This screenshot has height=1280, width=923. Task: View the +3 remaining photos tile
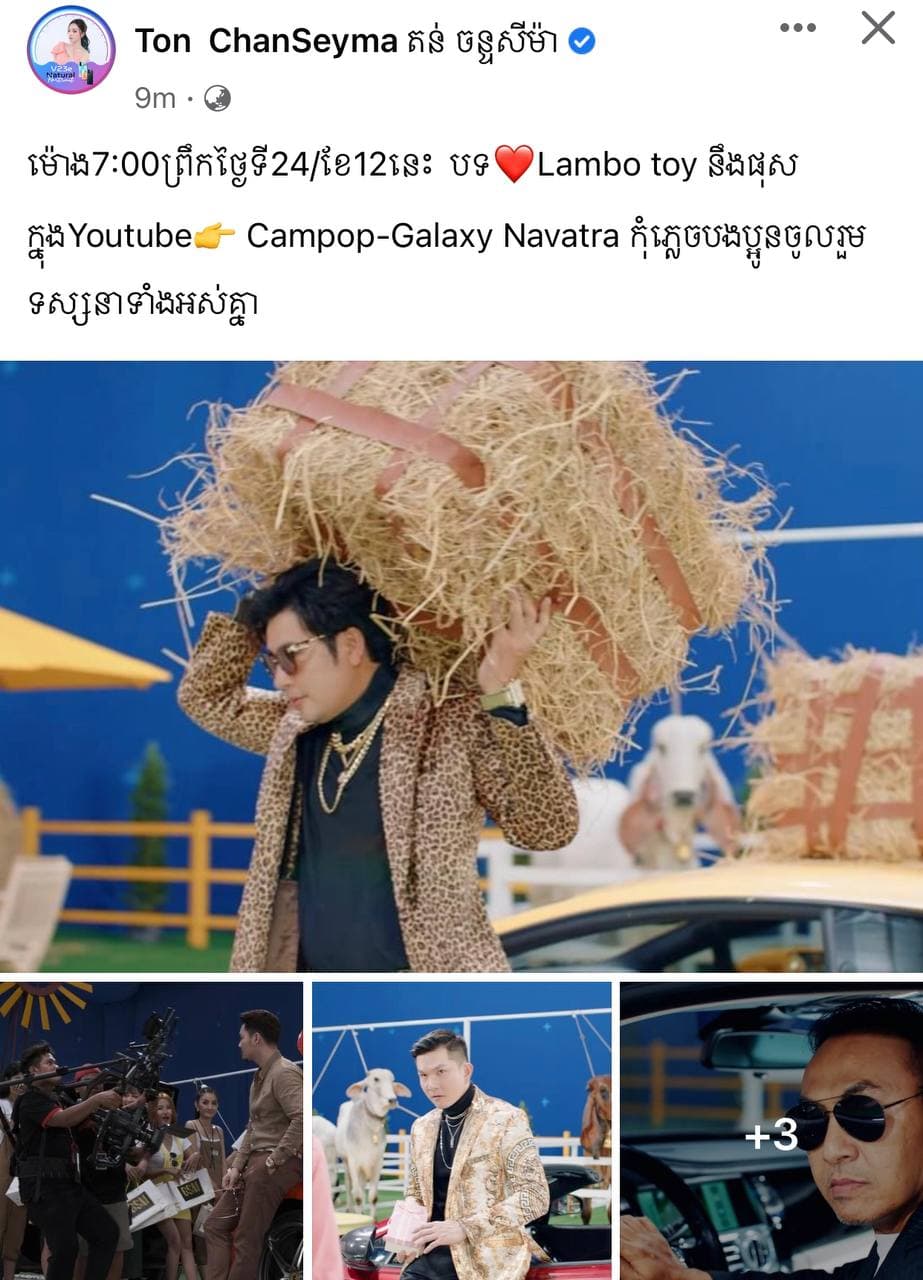(771, 1130)
